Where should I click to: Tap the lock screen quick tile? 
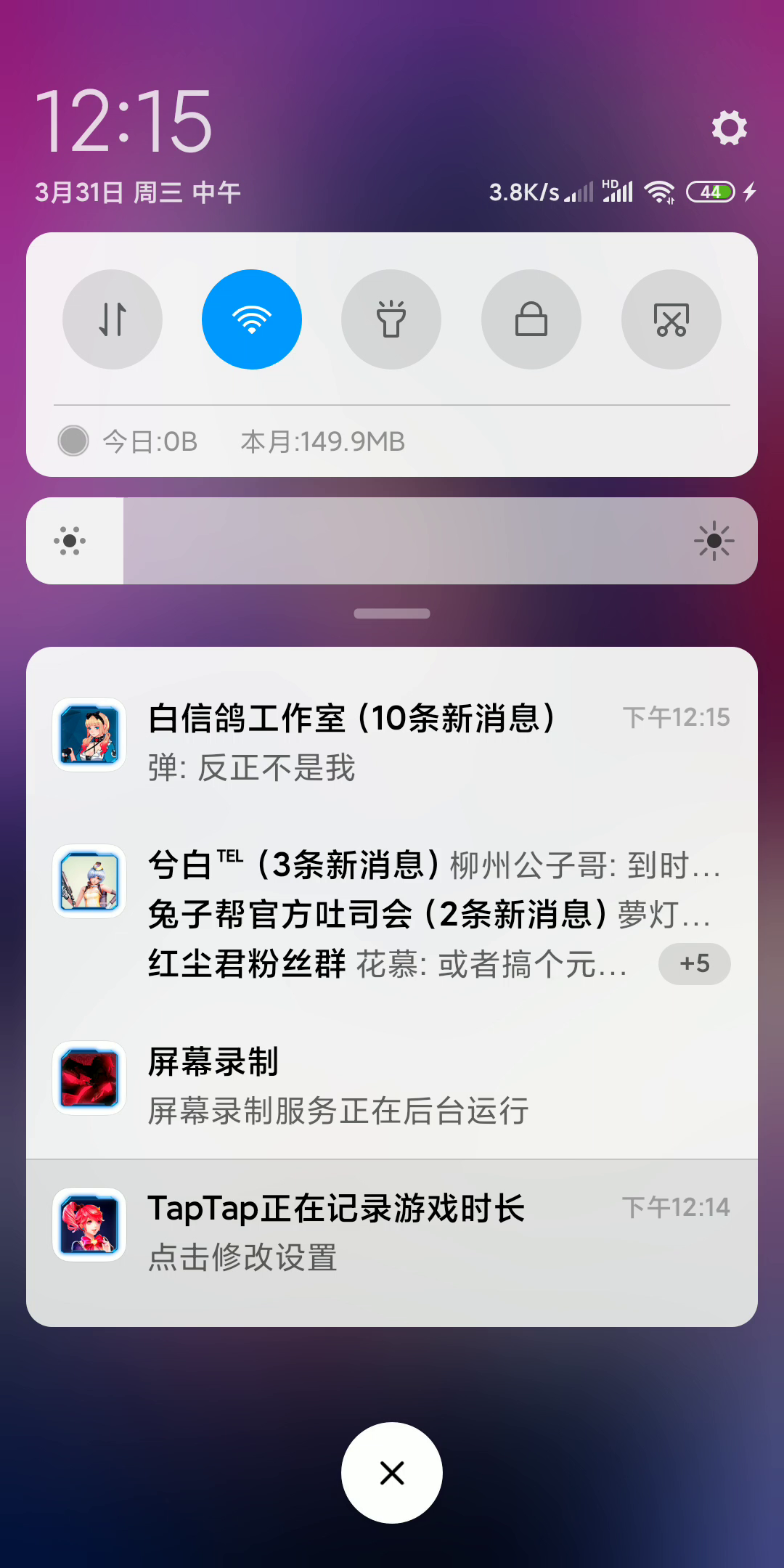531,319
